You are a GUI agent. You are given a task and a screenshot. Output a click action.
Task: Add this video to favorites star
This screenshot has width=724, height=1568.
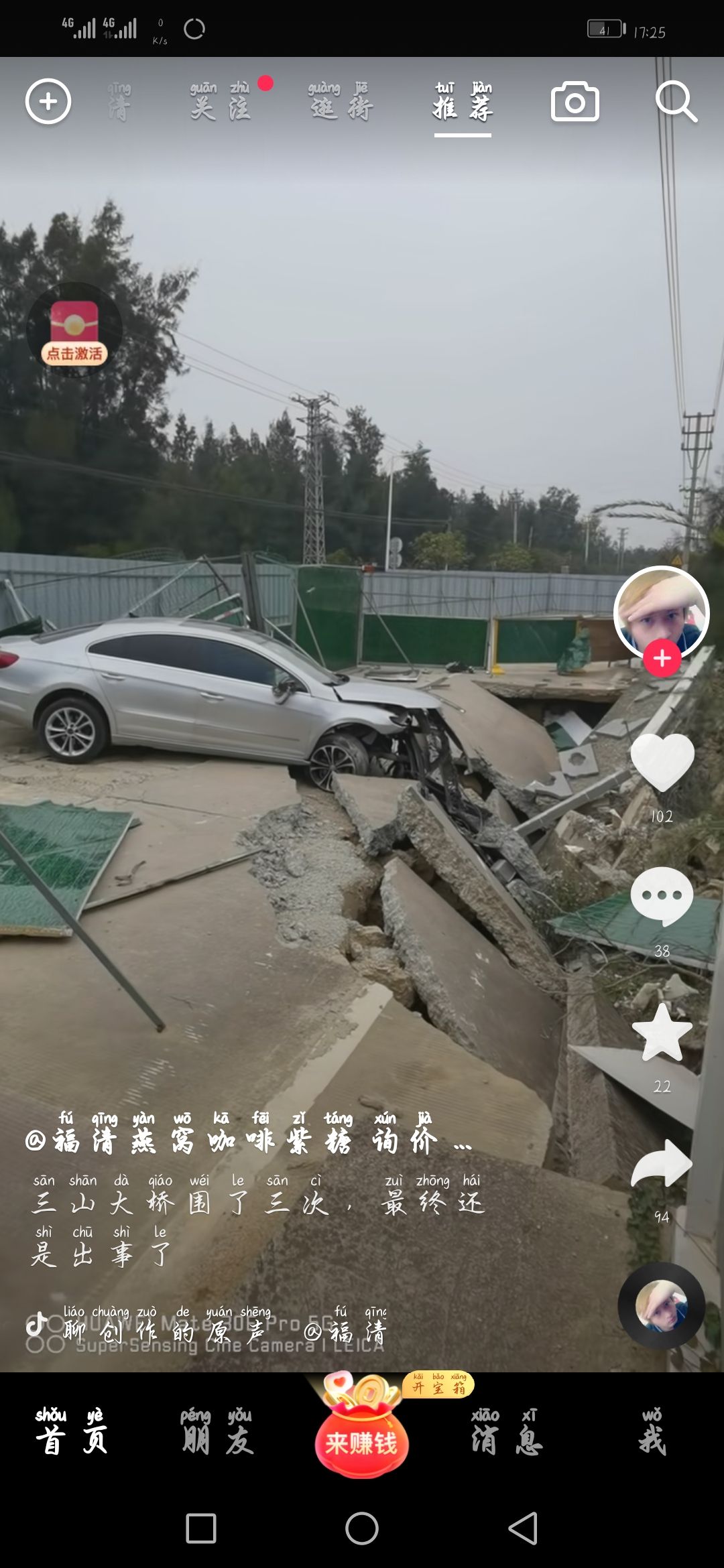coord(662,1033)
